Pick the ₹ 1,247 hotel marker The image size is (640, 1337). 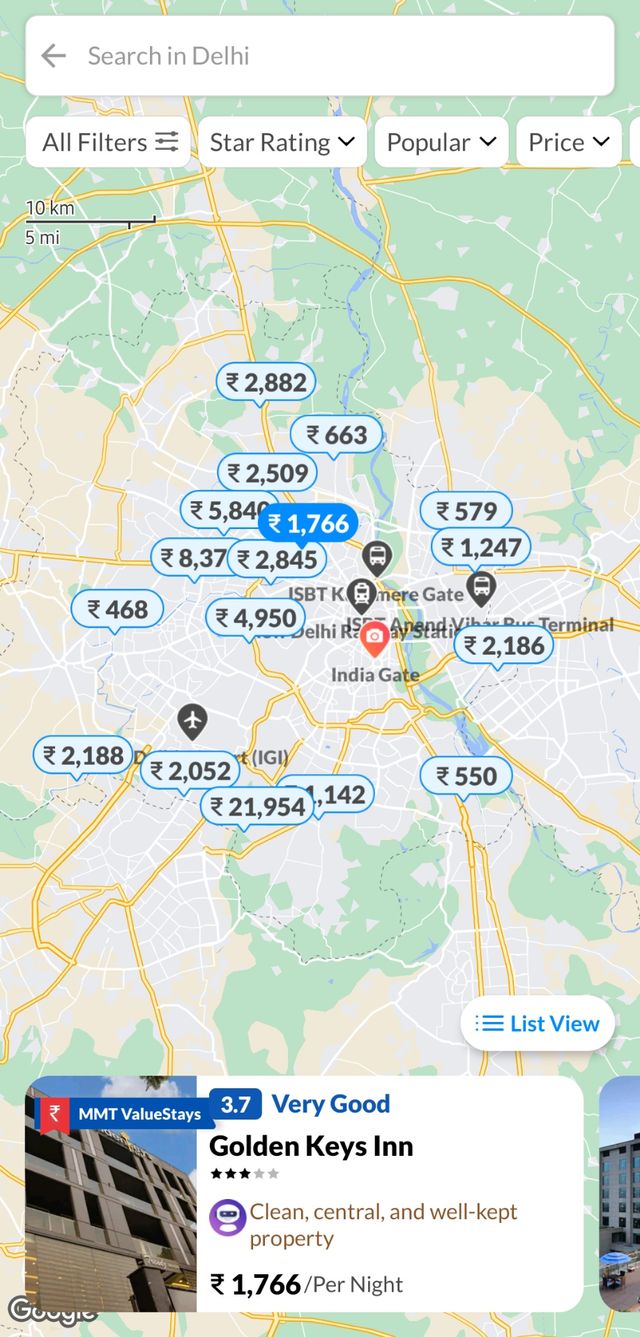coord(481,547)
